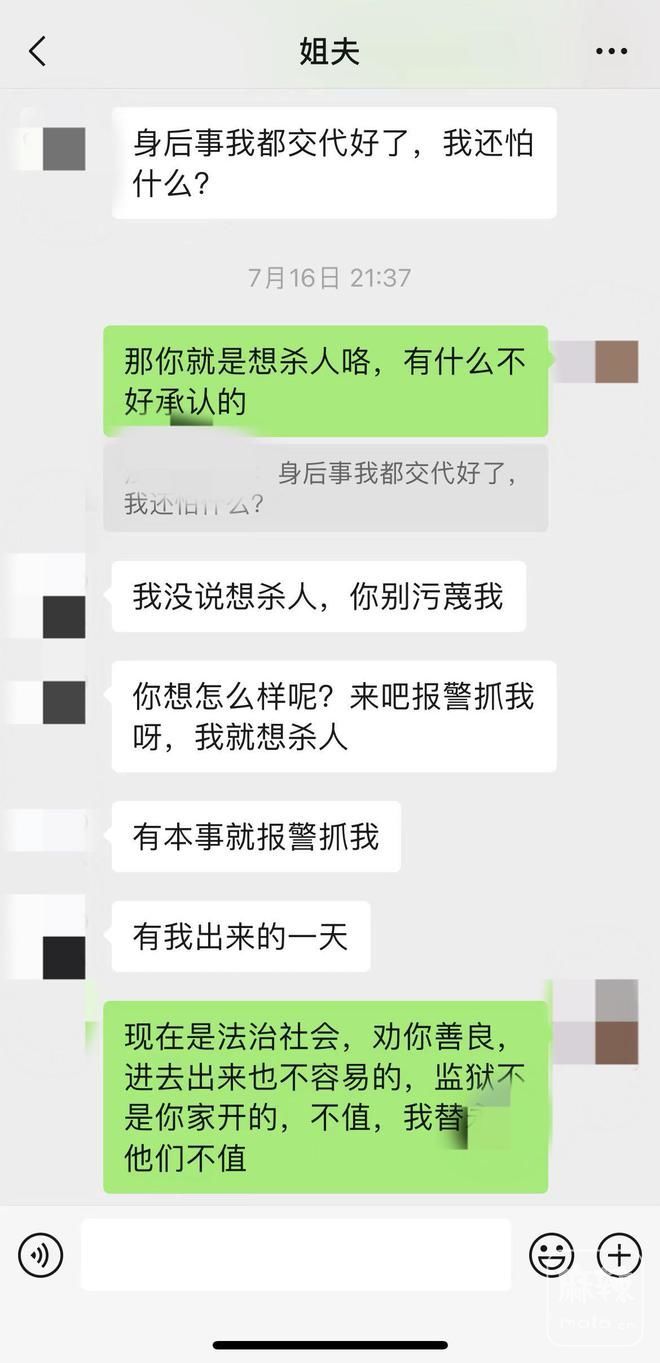Open contact avatar beside 你想怎么样呢
Viewport: 660px width, 1363px height.
tap(64, 702)
